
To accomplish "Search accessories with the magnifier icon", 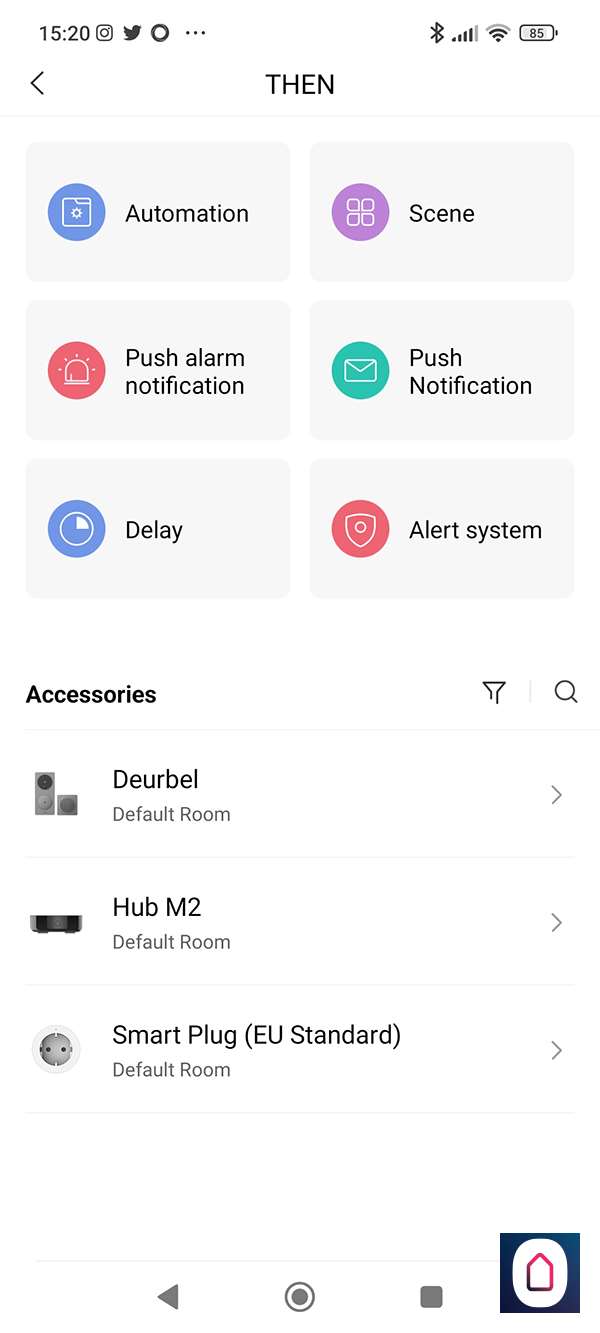I will 566,693.
